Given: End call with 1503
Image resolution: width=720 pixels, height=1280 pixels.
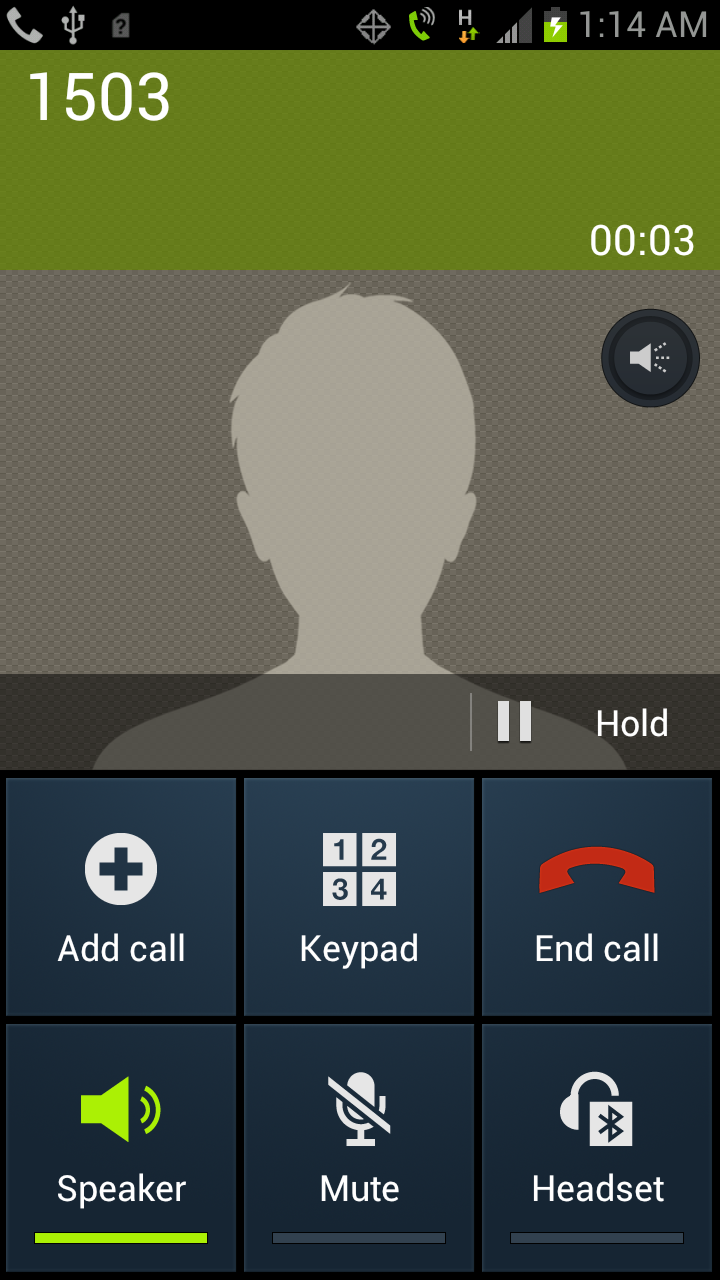Looking at the screenshot, I should tap(597, 897).
